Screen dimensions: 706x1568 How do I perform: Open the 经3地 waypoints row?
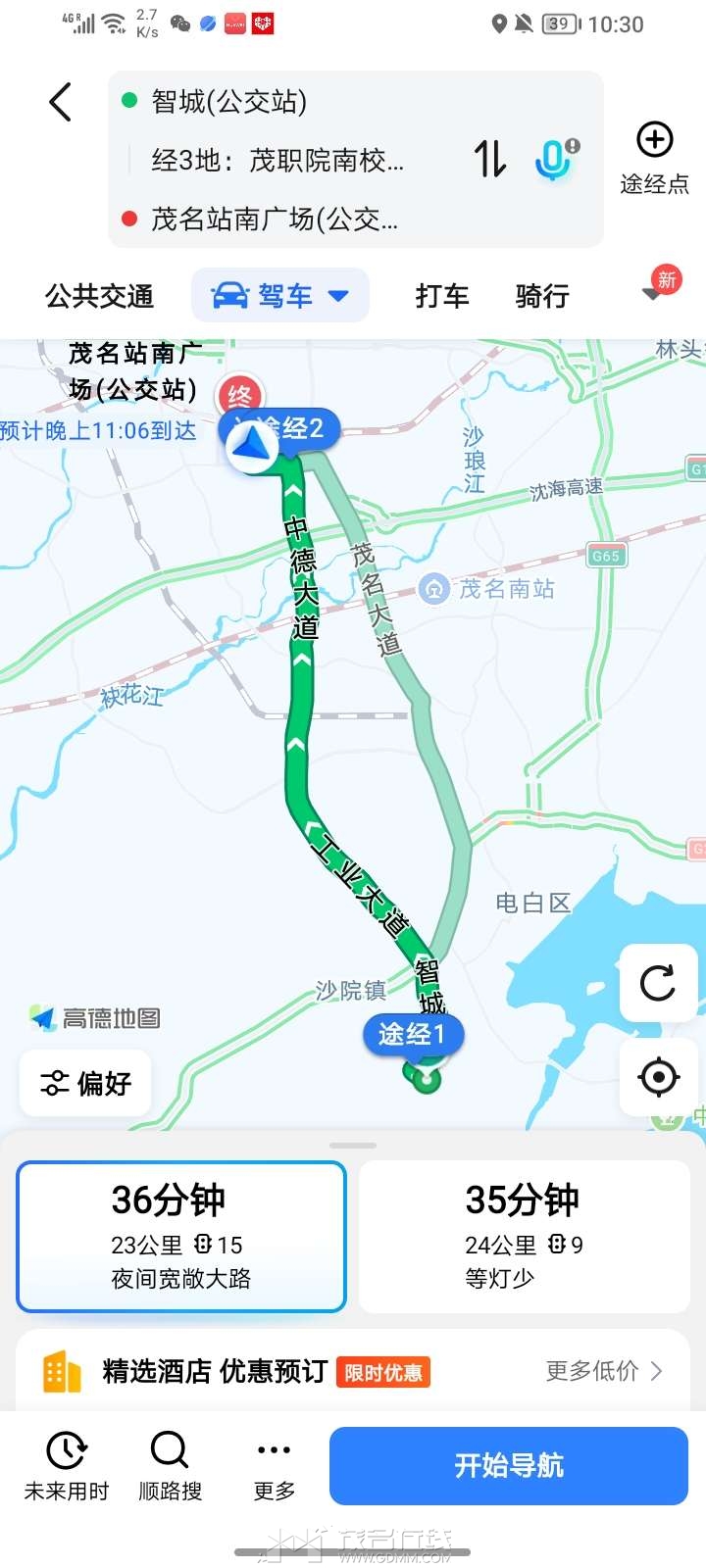[277, 160]
